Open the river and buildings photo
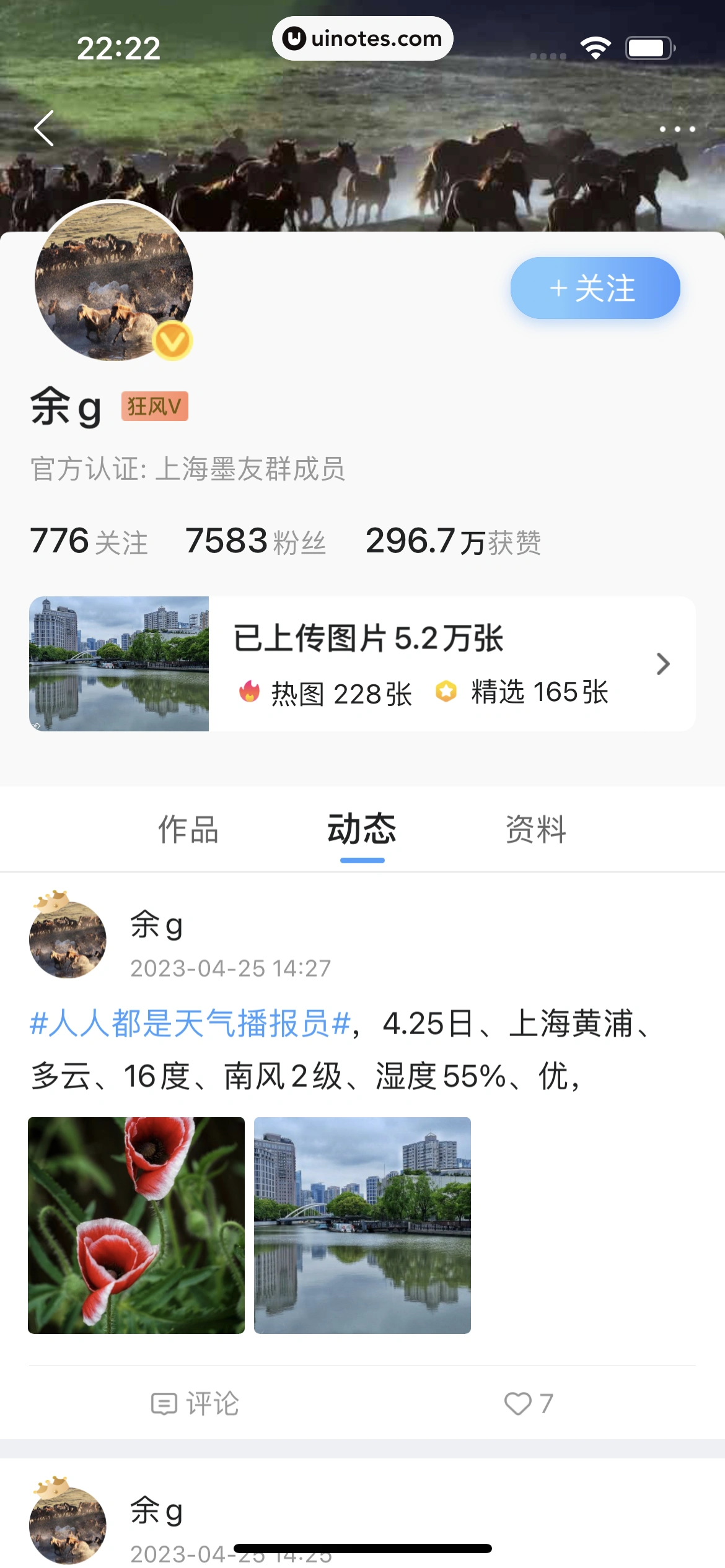725x1568 pixels. (x=362, y=1225)
